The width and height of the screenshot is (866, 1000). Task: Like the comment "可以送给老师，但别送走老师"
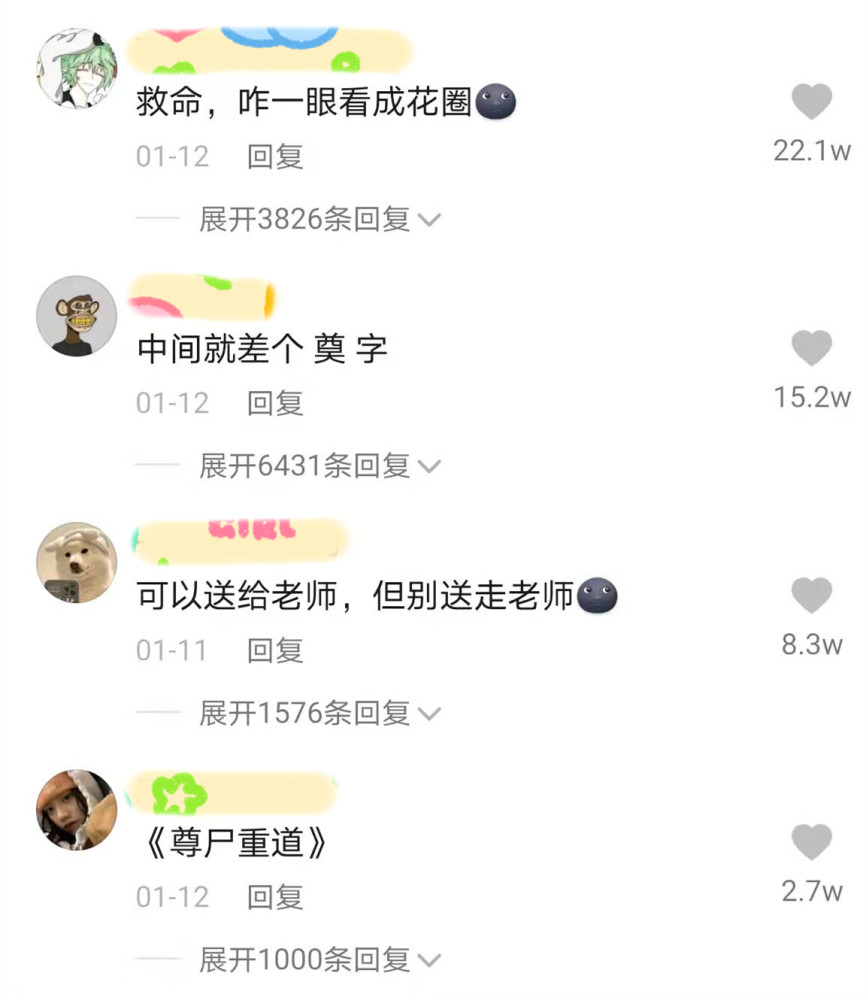pyautogui.click(x=811, y=596)
